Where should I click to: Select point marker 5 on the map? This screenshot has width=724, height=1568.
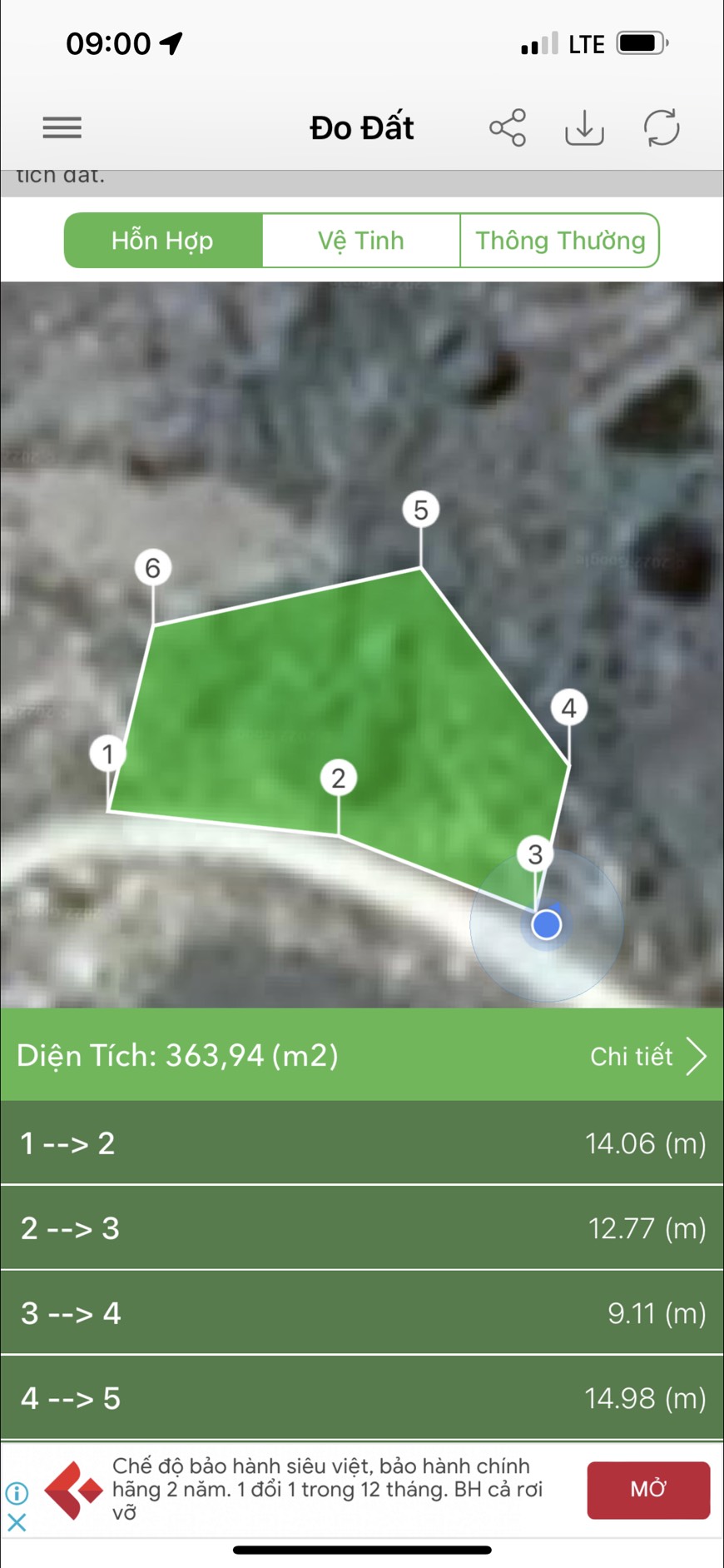pyautogui.click(x=420, y=509)
